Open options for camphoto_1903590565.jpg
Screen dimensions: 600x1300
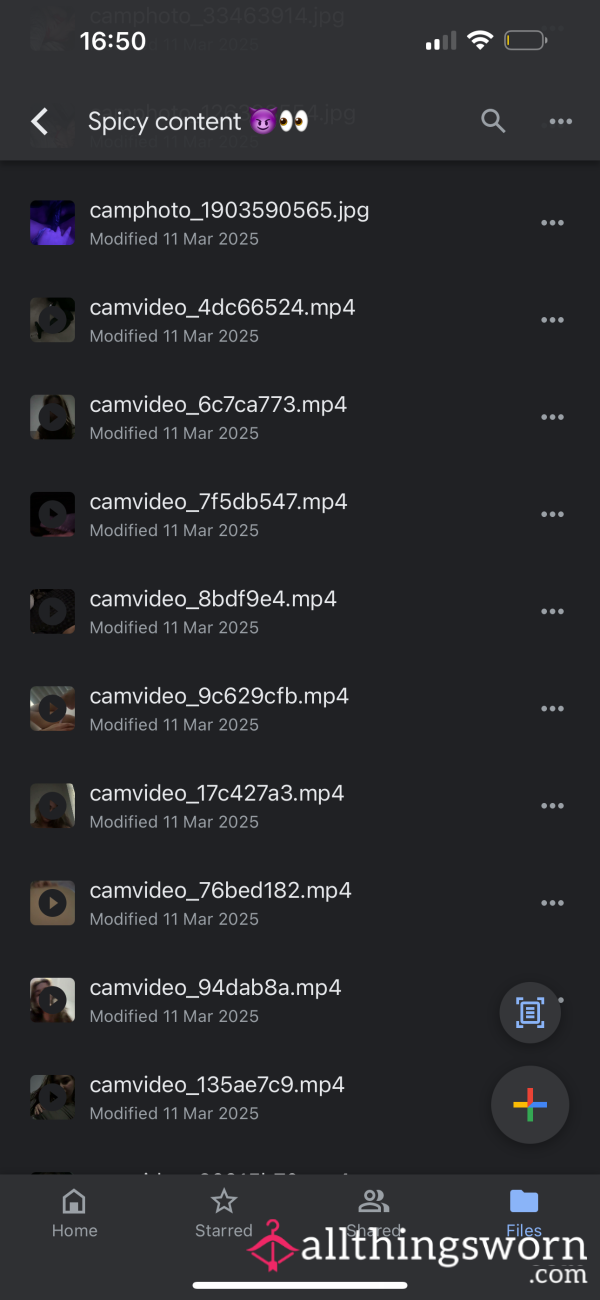coord(552,223)
